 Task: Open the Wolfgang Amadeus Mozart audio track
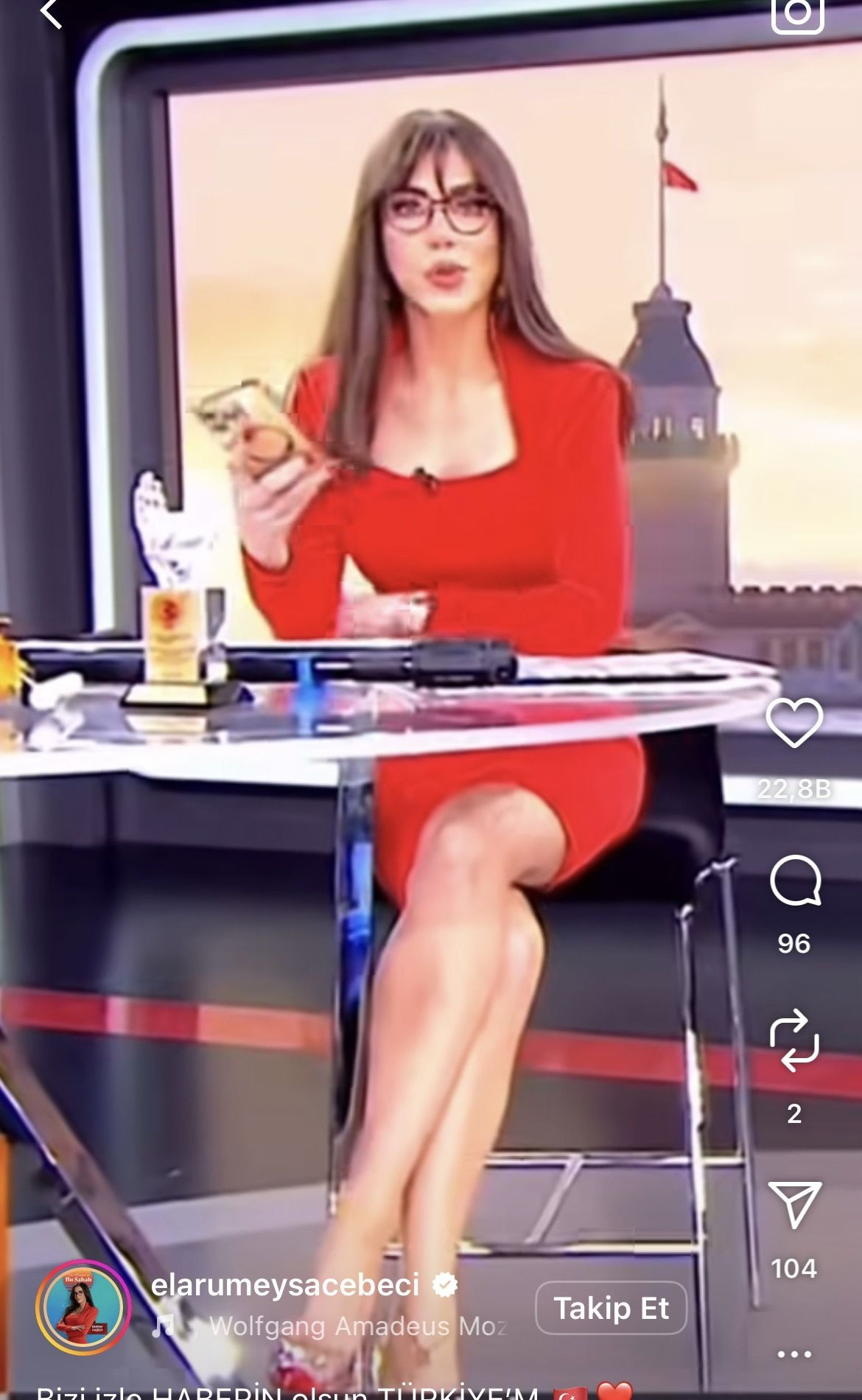[357, 1327]
